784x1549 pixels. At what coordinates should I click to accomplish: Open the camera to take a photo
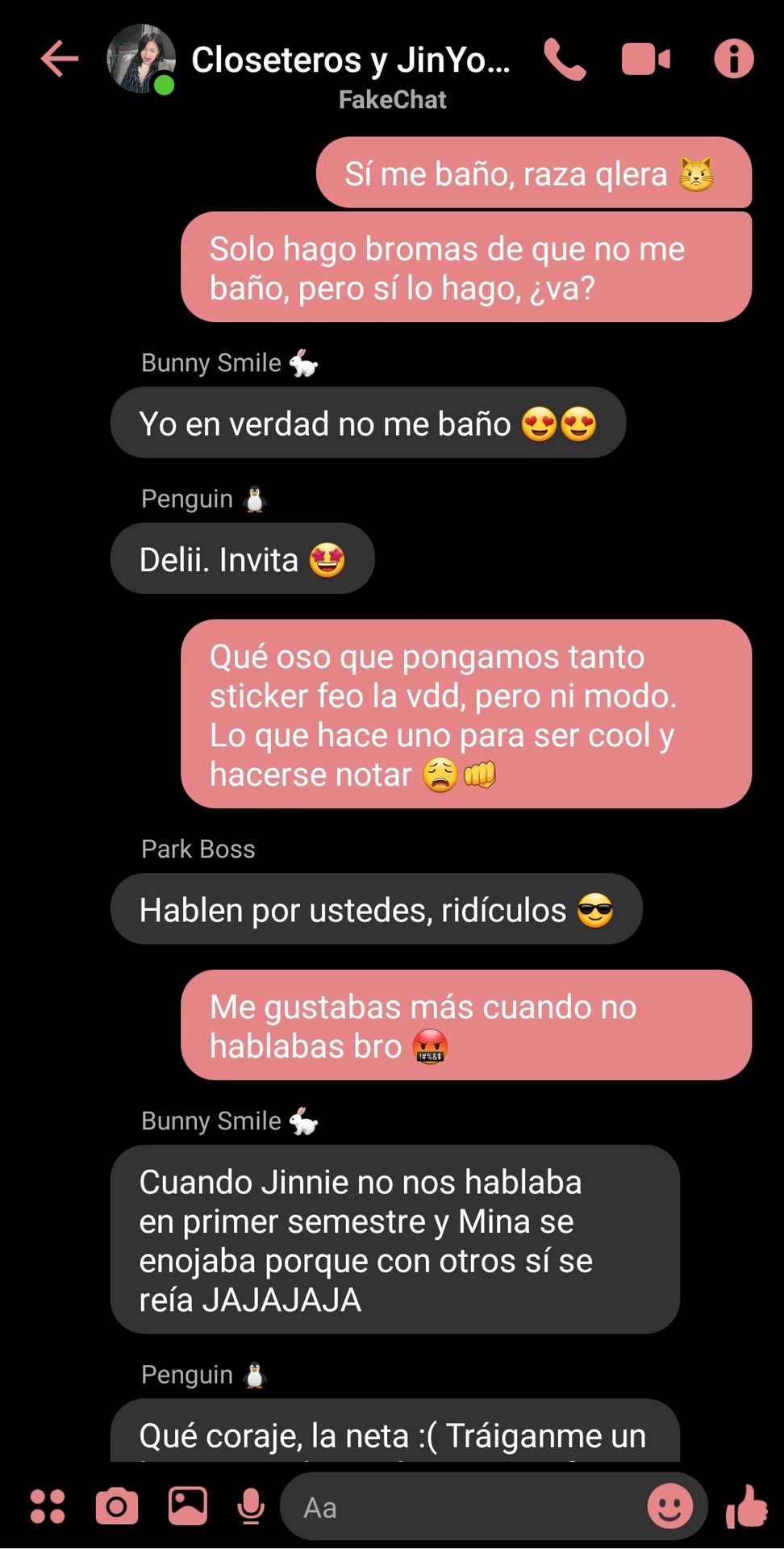click(x=117, y=1506)
